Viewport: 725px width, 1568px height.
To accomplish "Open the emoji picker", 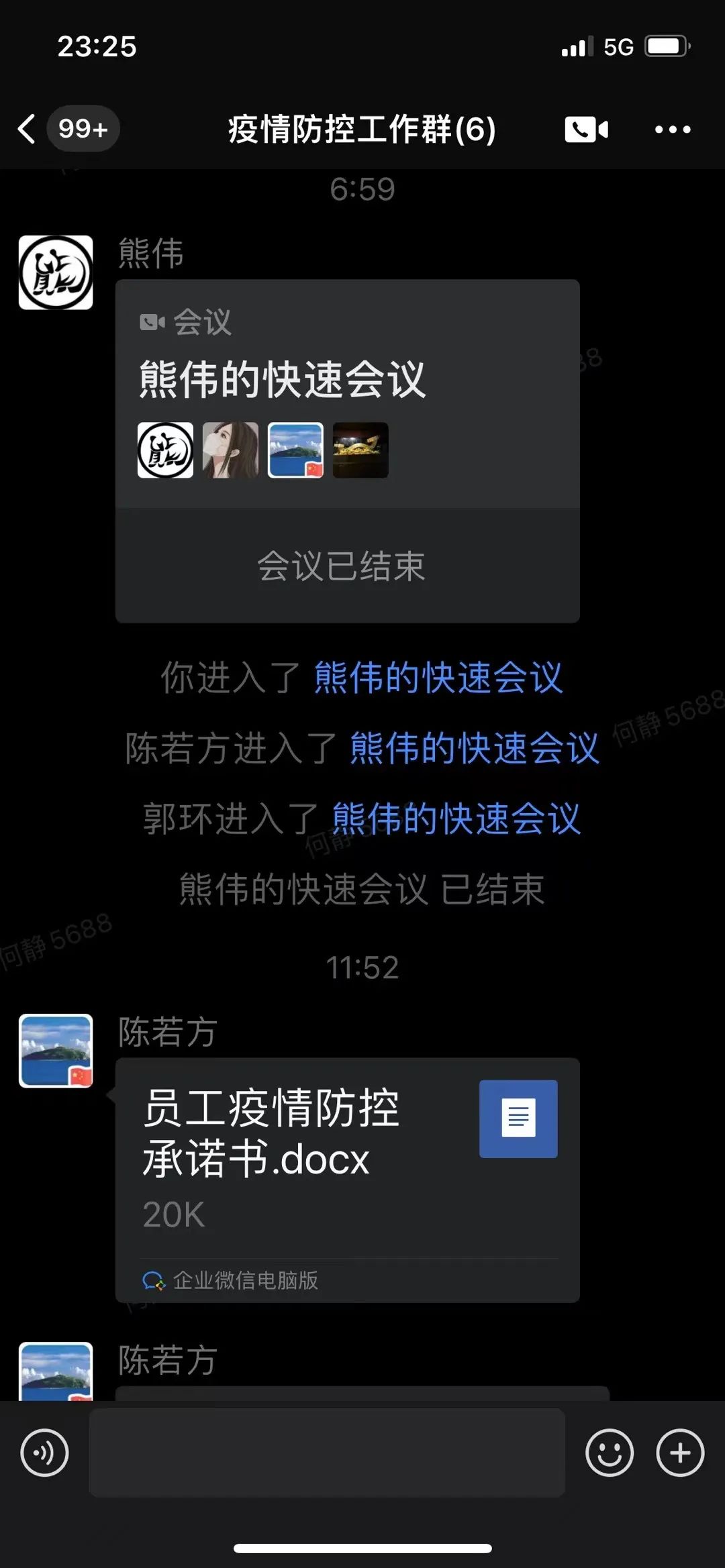I will click(x=609, y=1453).
